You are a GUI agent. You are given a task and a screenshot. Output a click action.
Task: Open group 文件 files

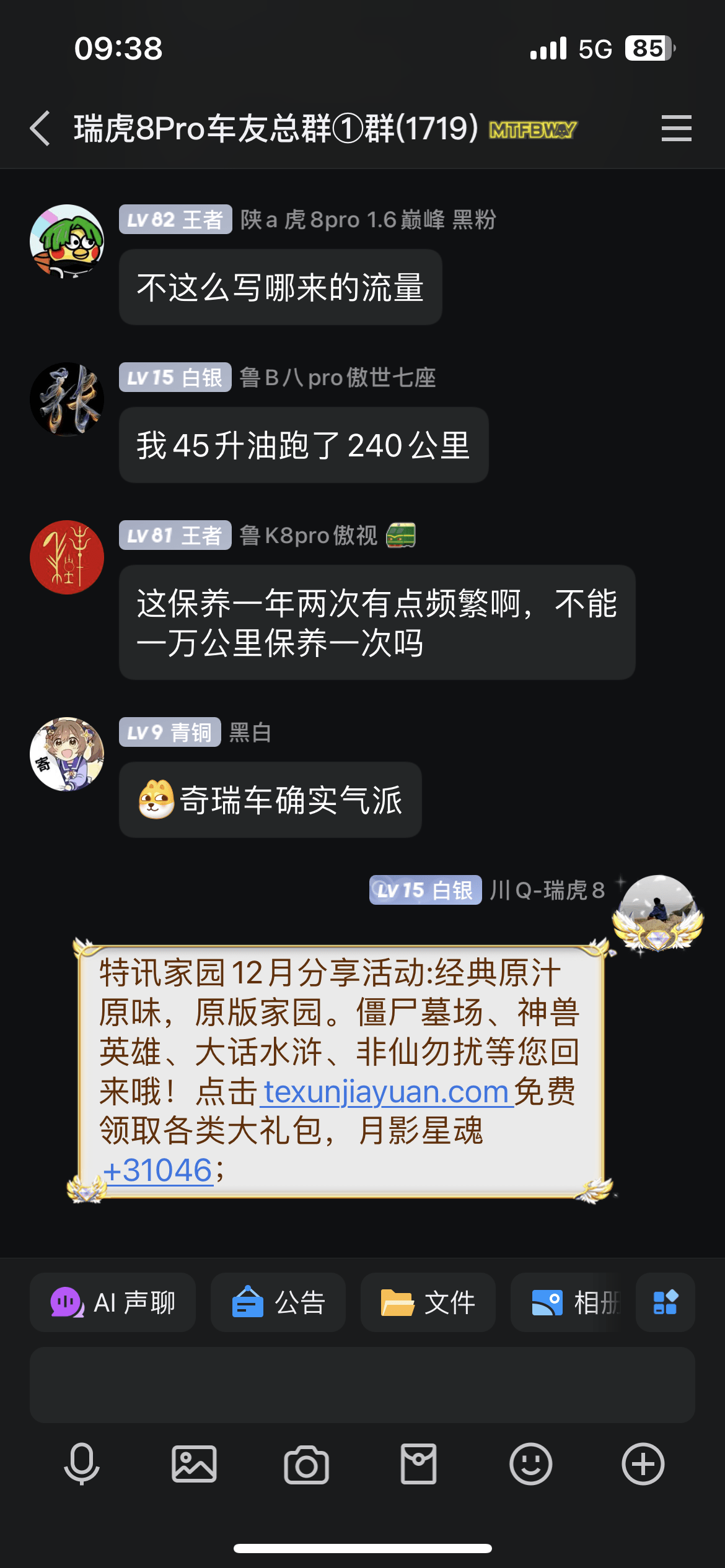428,1302
